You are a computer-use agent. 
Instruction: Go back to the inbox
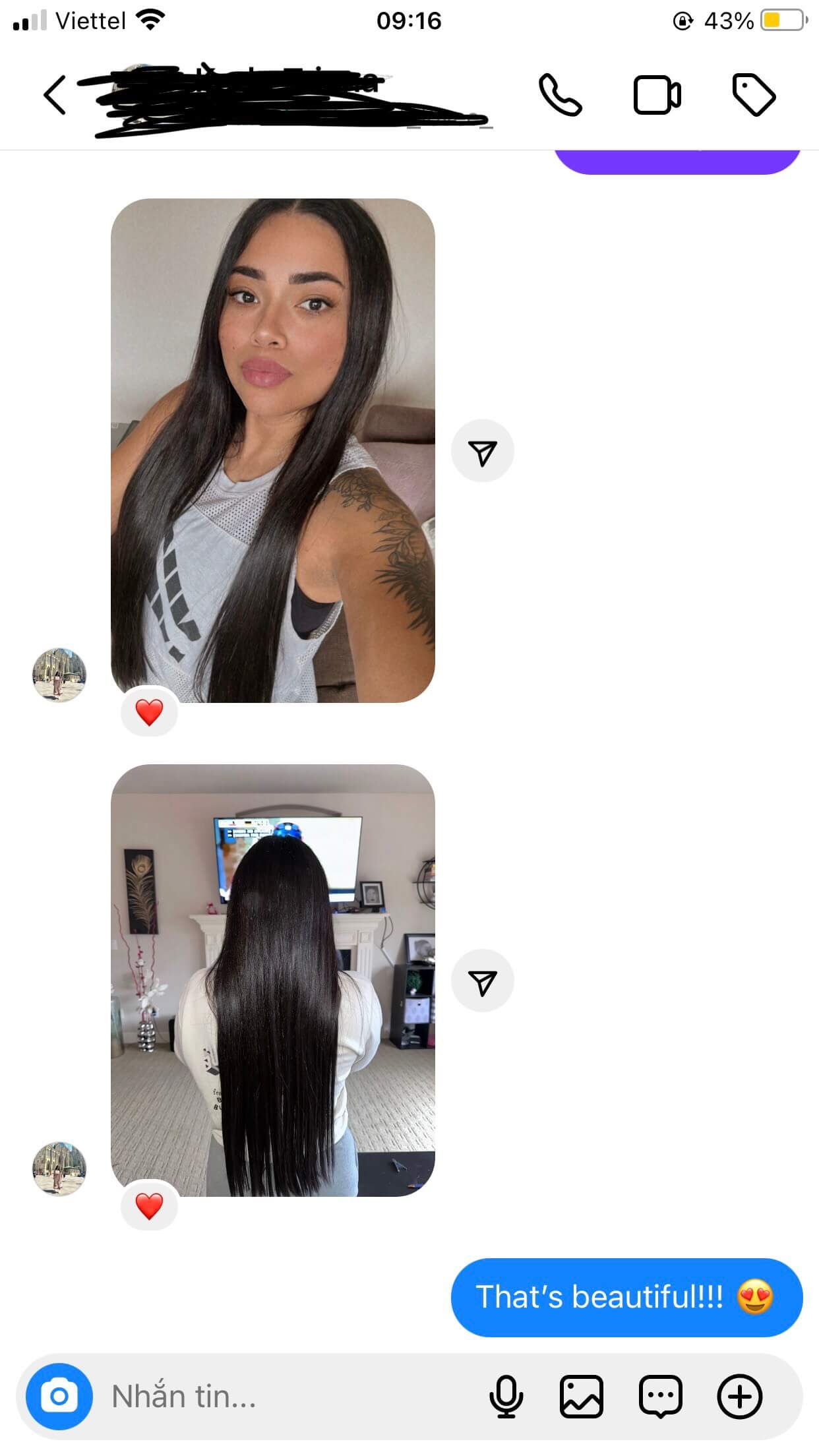pyautogui.click(x=55, y=95)
